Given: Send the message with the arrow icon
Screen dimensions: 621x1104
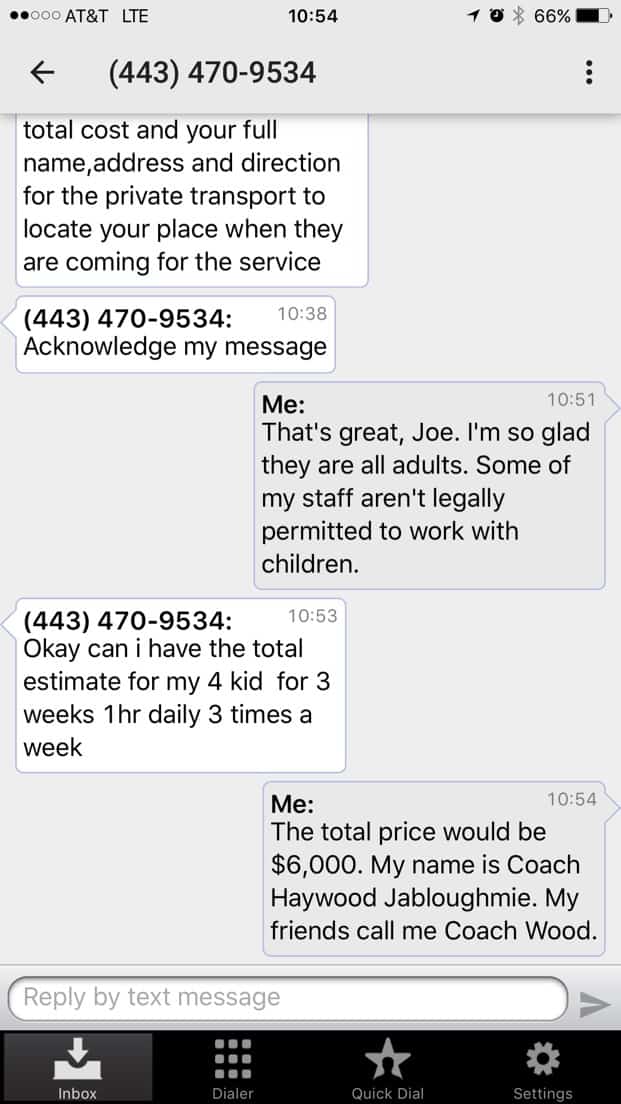Looking at the screenshot, I should point(594,1004).
